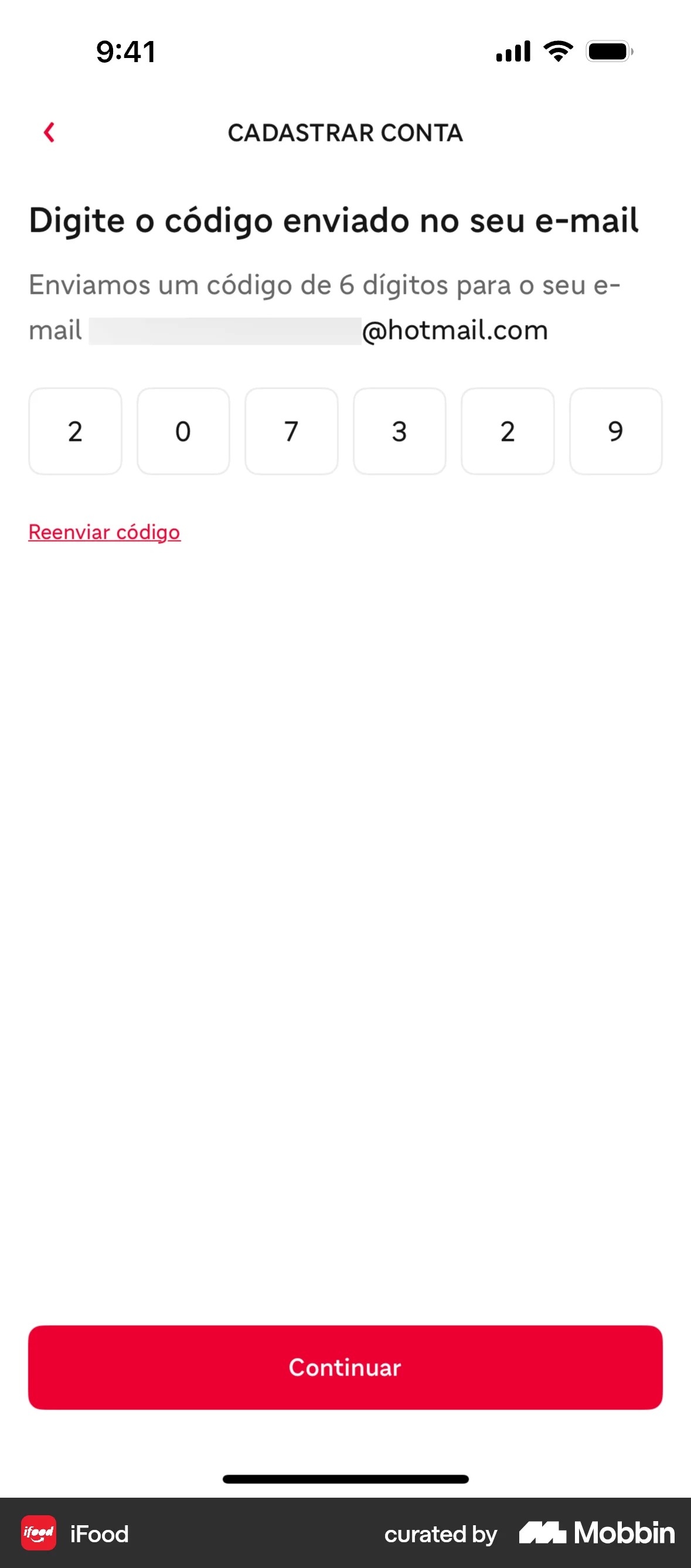Image resolution: width=691 pixels, height=1568 pixels.
Task: Click the fifth code digit box
Action: pos(507,431)
